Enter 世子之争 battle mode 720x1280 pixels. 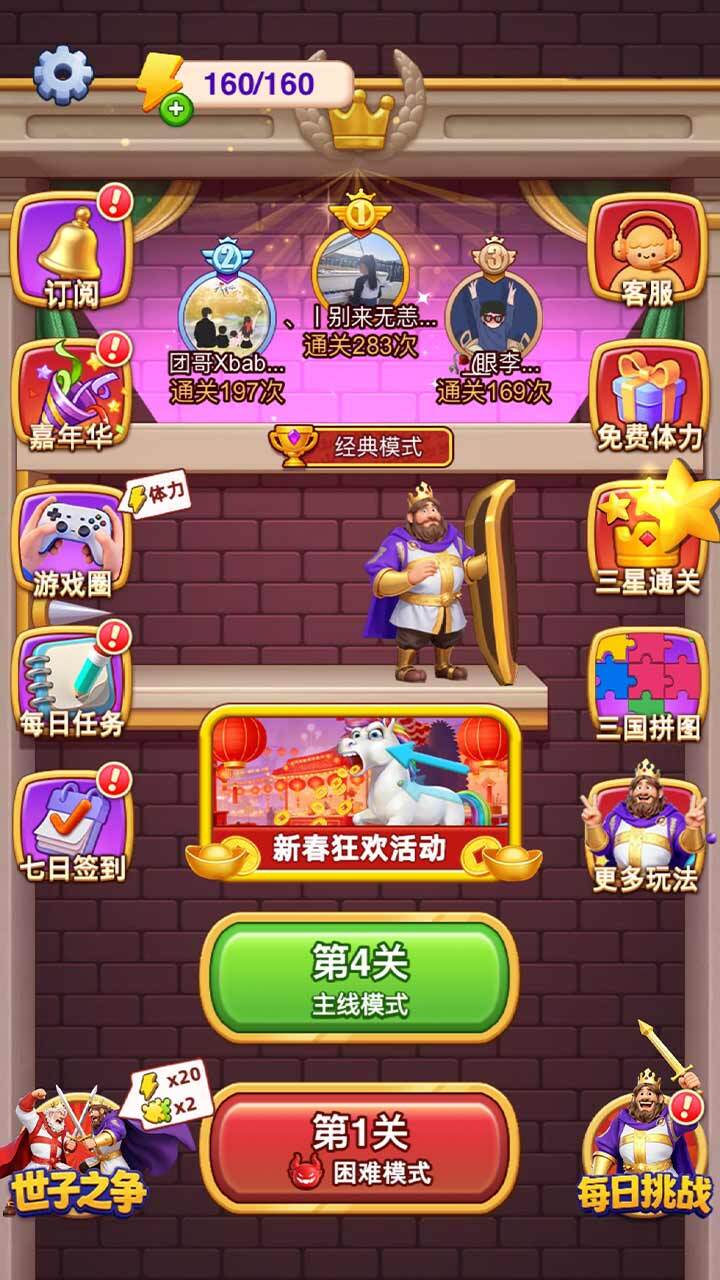click(80, 1150)
